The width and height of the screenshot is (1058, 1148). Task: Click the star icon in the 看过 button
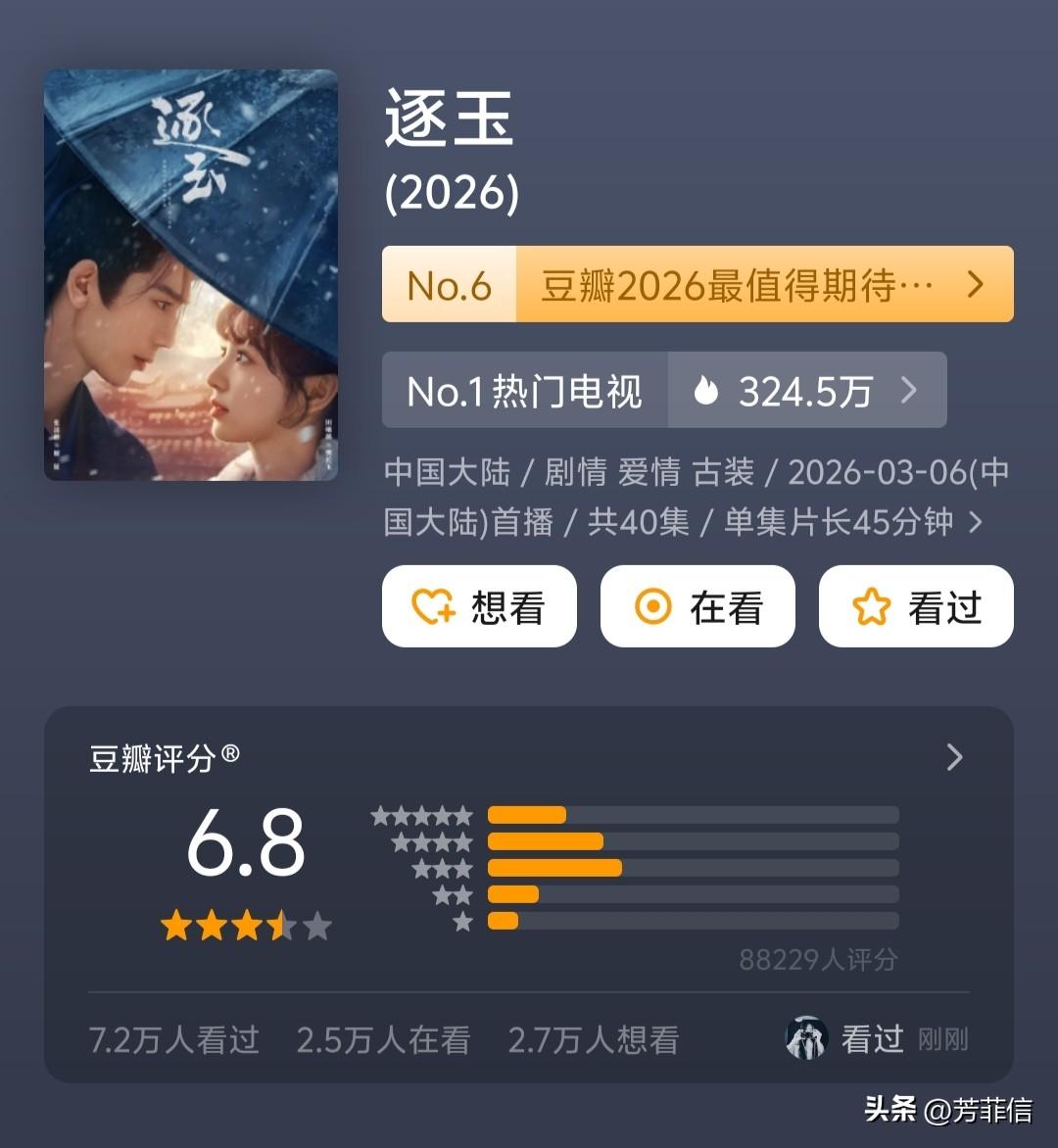coord(872,607)
